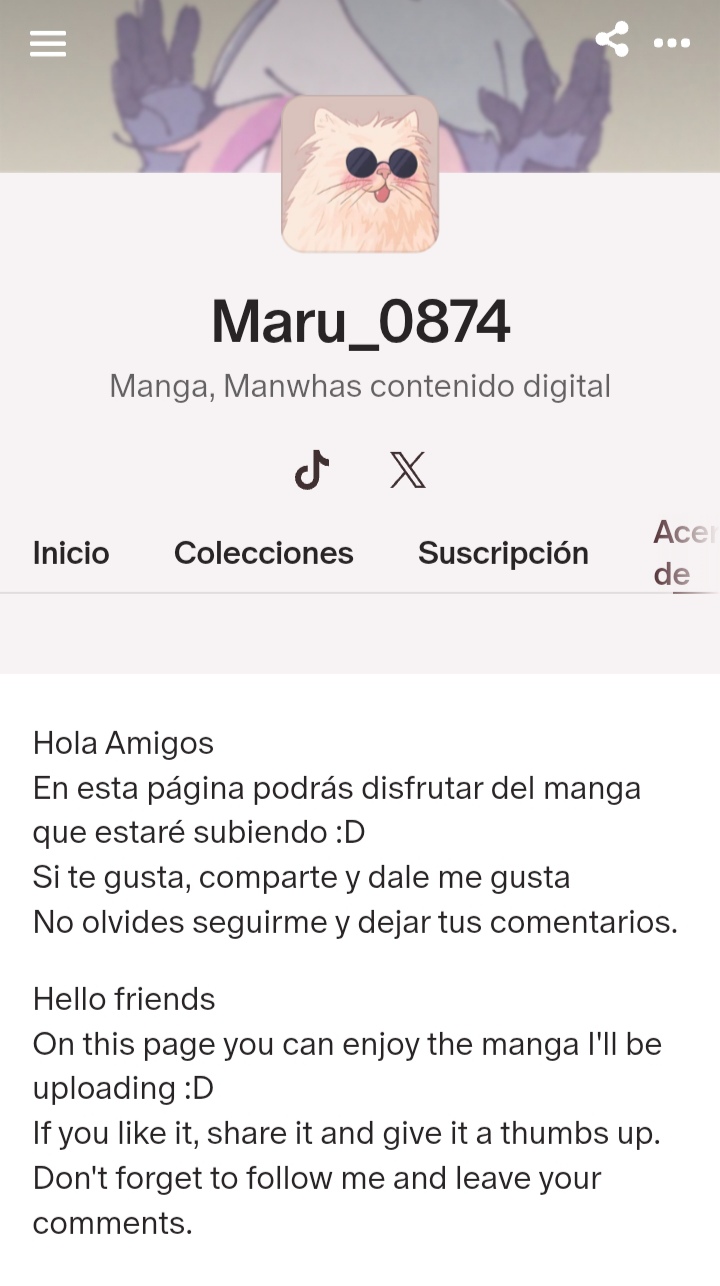Open the three-dot overflow menu
The width and height of the screenshot is (720, 1286).
pos(672,43)
